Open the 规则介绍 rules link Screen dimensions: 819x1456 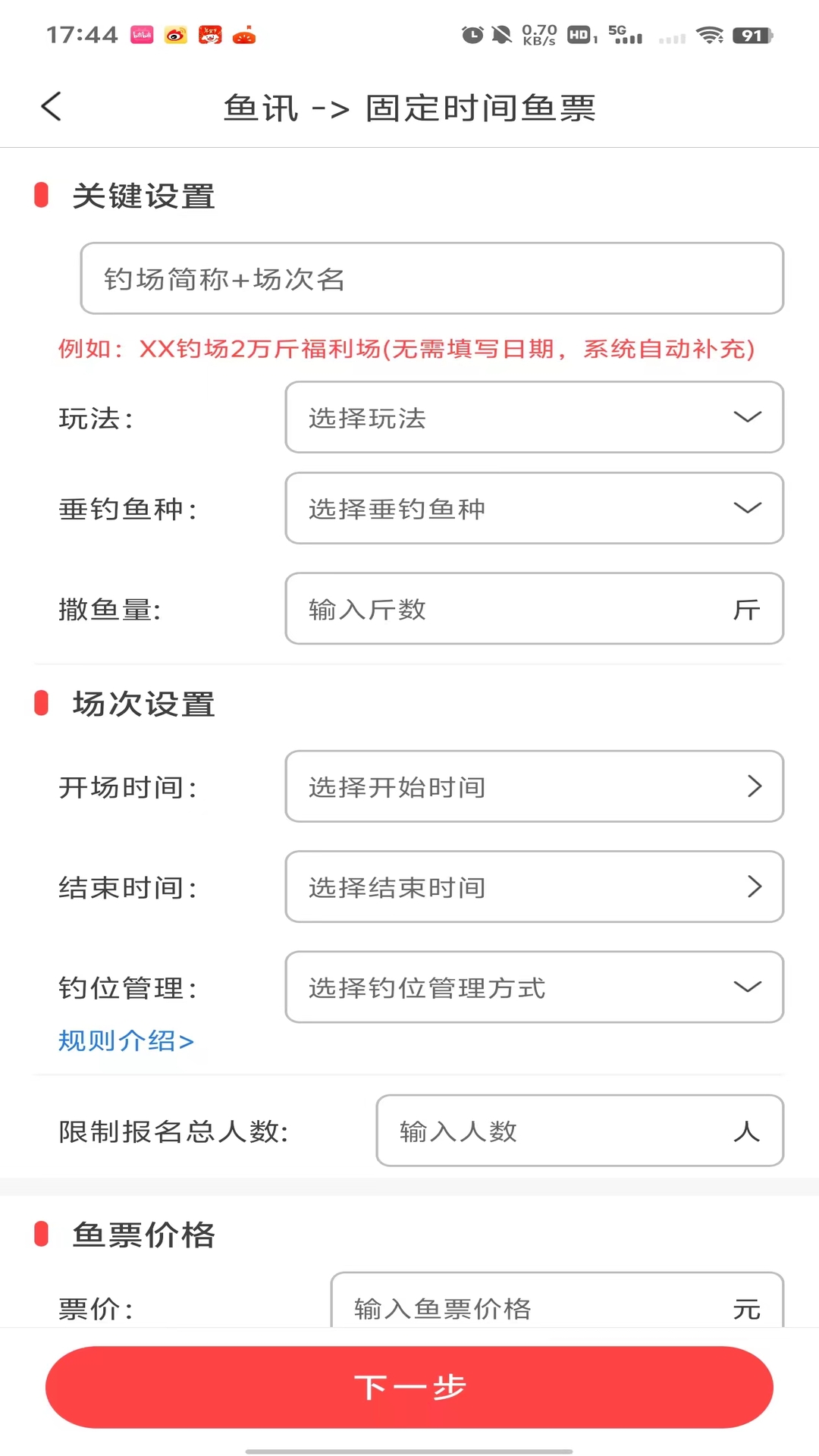click(x=126, y=1041)
